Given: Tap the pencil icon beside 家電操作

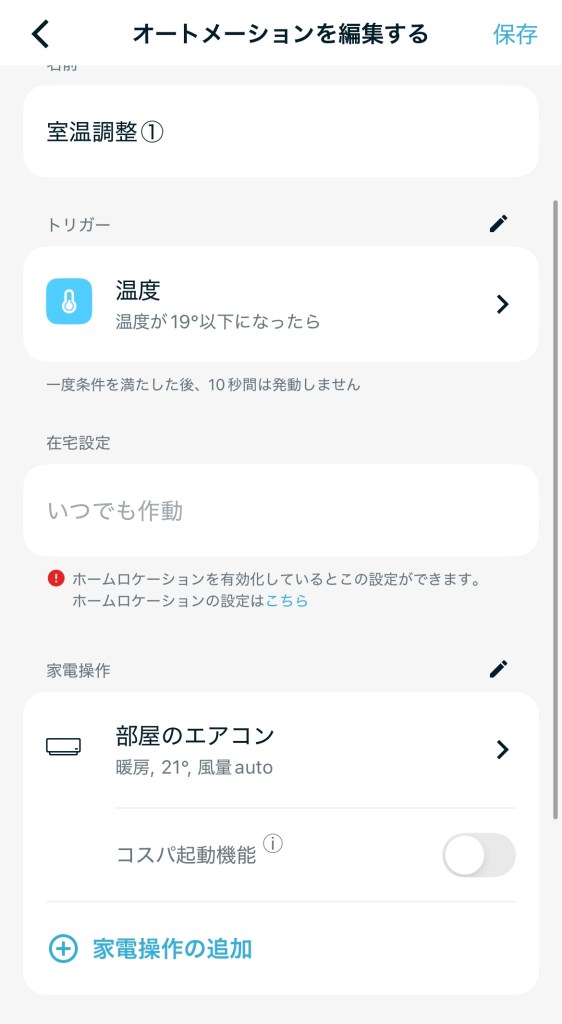Looking at the screenshot, I should tap(498, 669).
